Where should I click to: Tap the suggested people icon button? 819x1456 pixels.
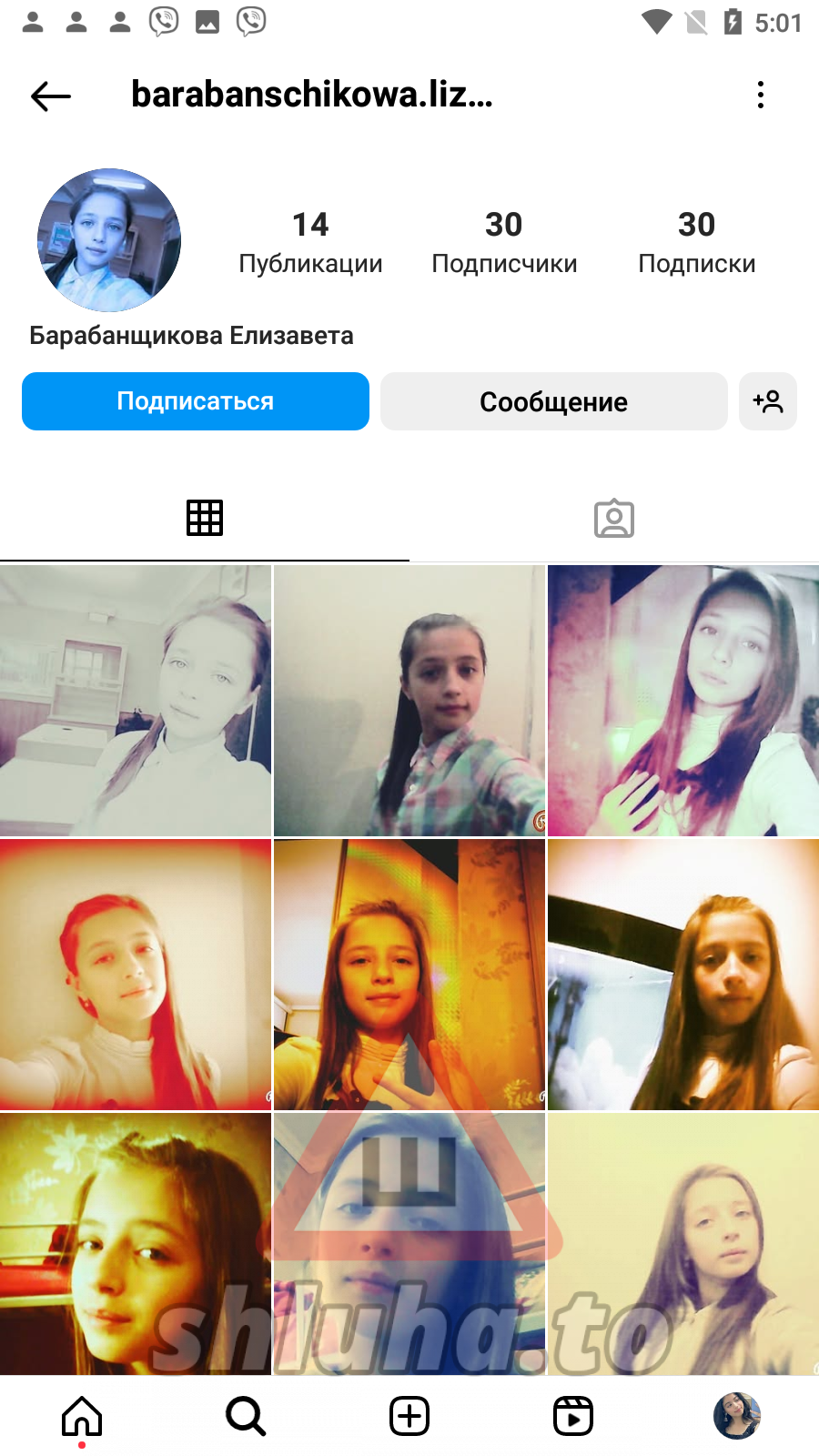point(768,401)
